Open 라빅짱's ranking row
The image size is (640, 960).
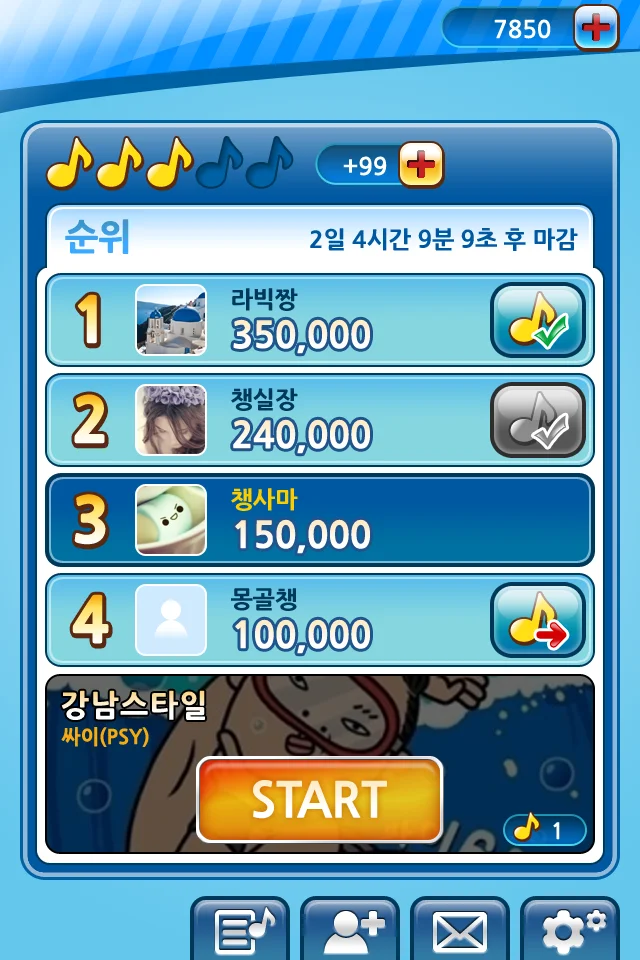(300, 320)
